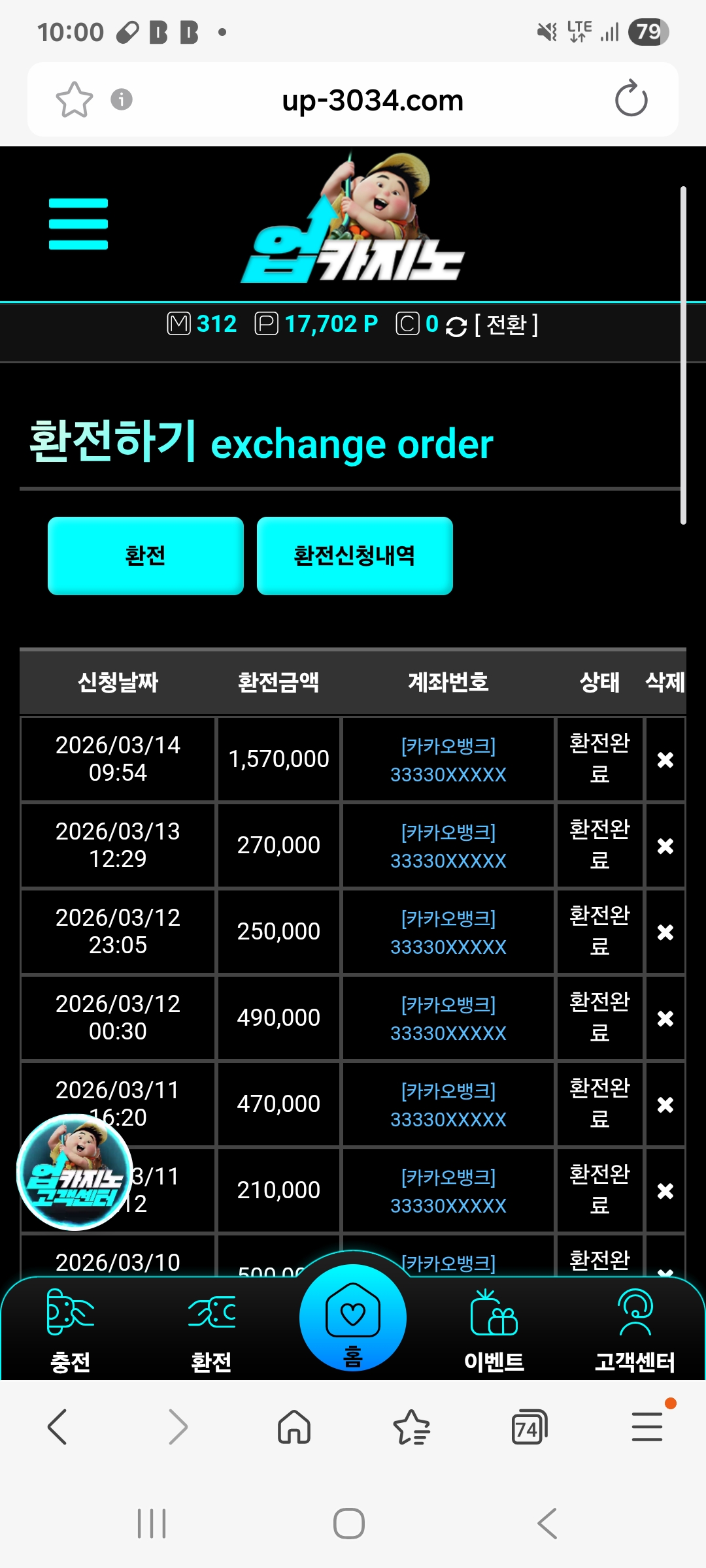
Task: Open the cyan hamburger menu
Action: point(78,224)
